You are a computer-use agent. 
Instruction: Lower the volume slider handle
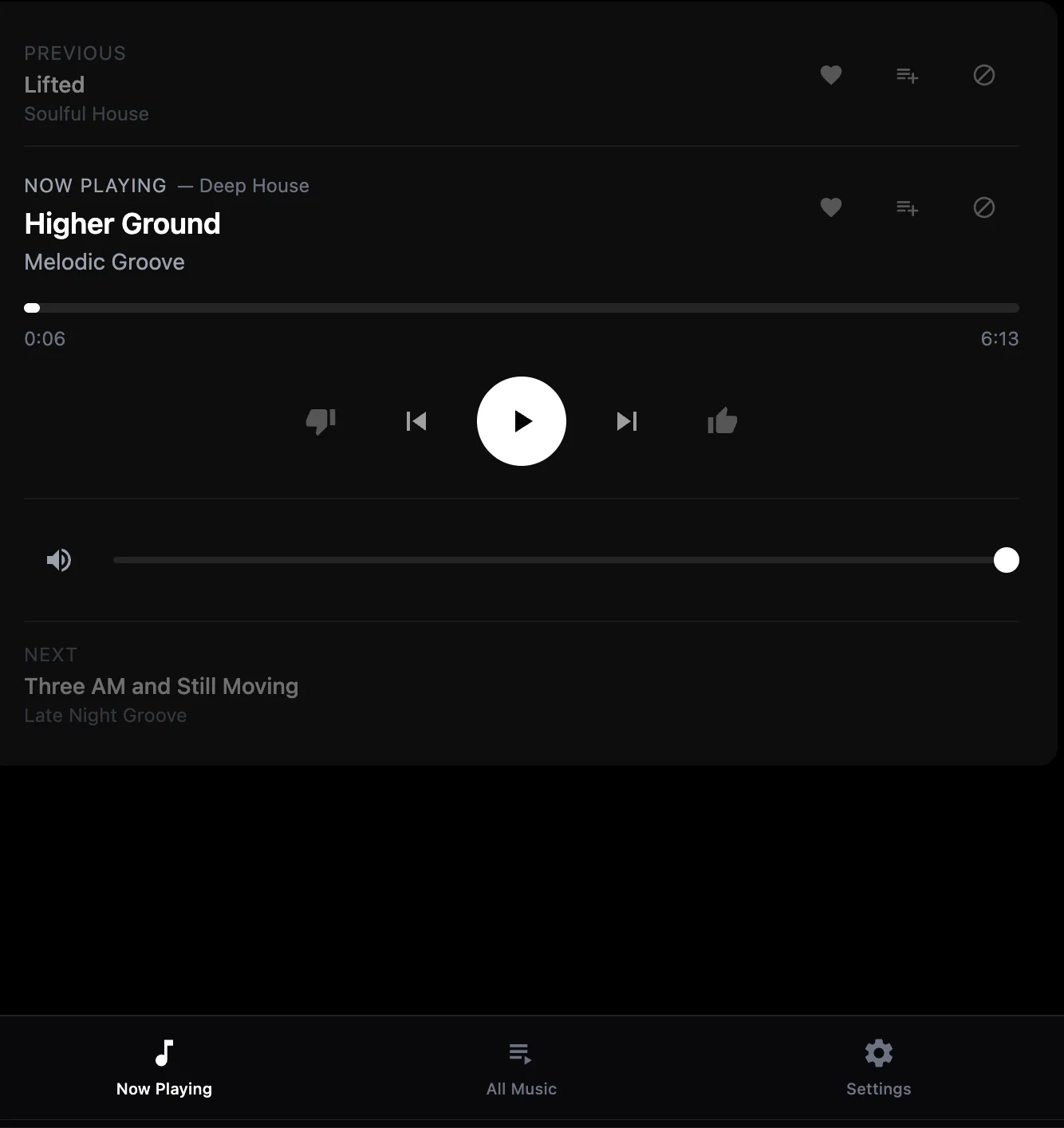coord(1007,560)
